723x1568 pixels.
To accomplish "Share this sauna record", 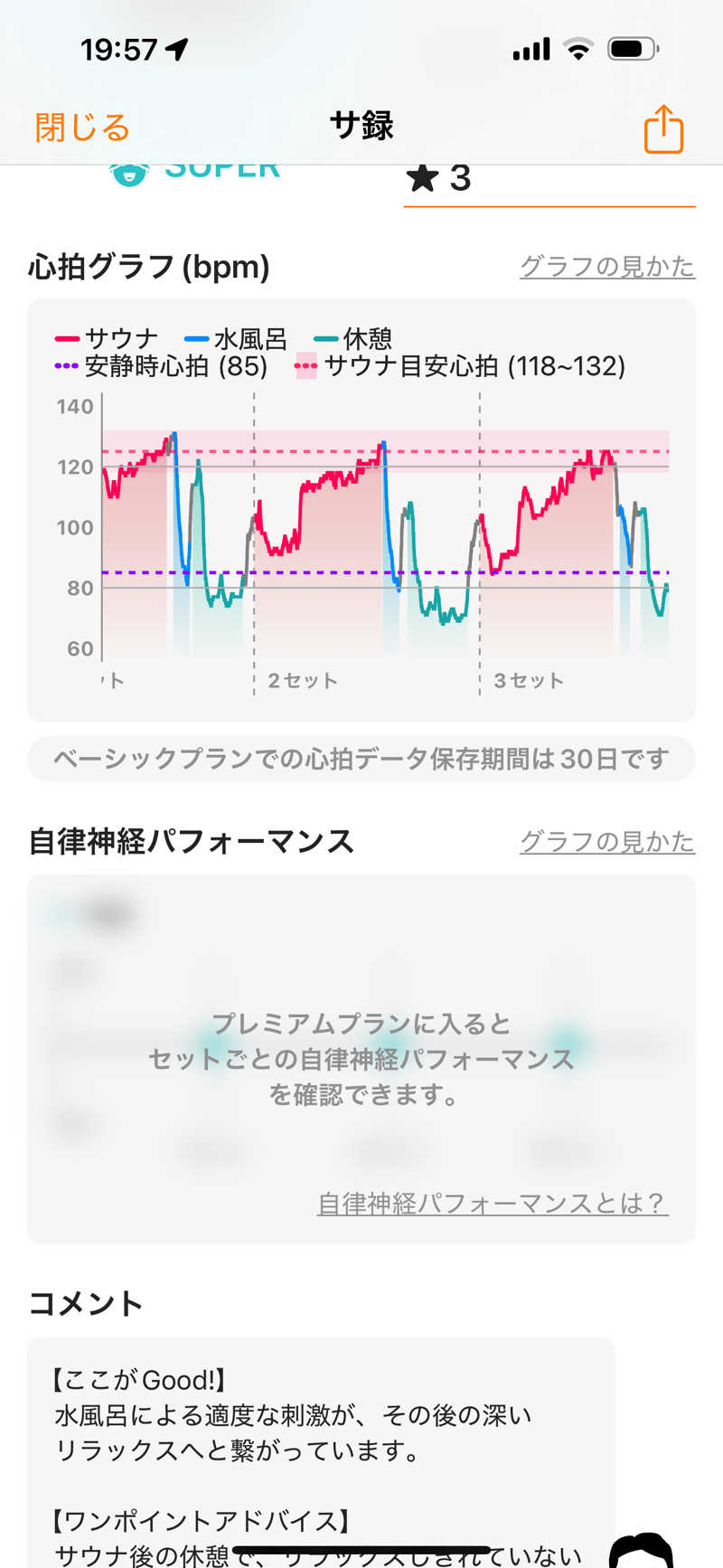I will point(663,129).
